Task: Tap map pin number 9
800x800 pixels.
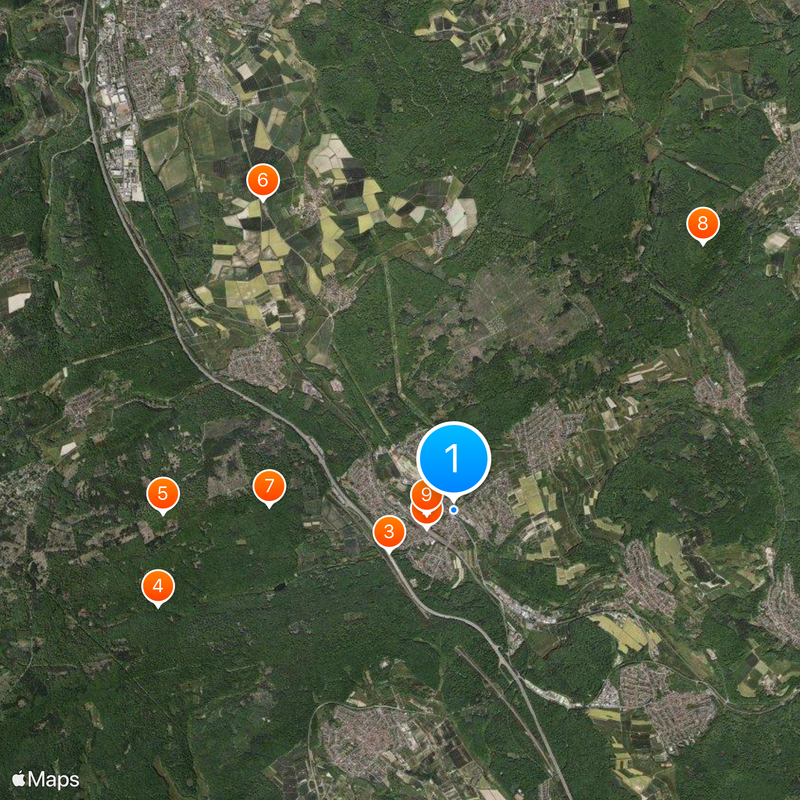Action: (x=427, y=493)
